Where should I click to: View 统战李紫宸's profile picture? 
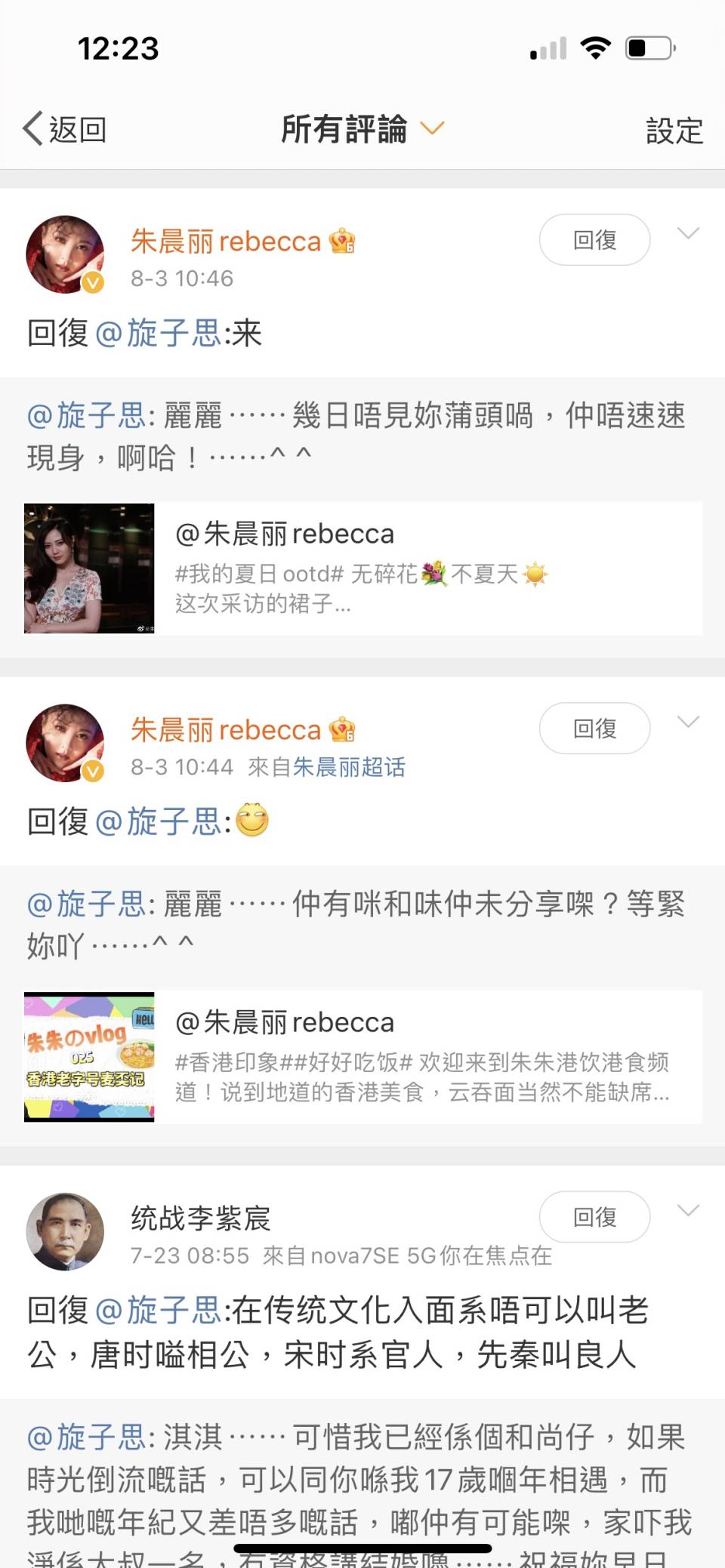(x=65, y=1232)
